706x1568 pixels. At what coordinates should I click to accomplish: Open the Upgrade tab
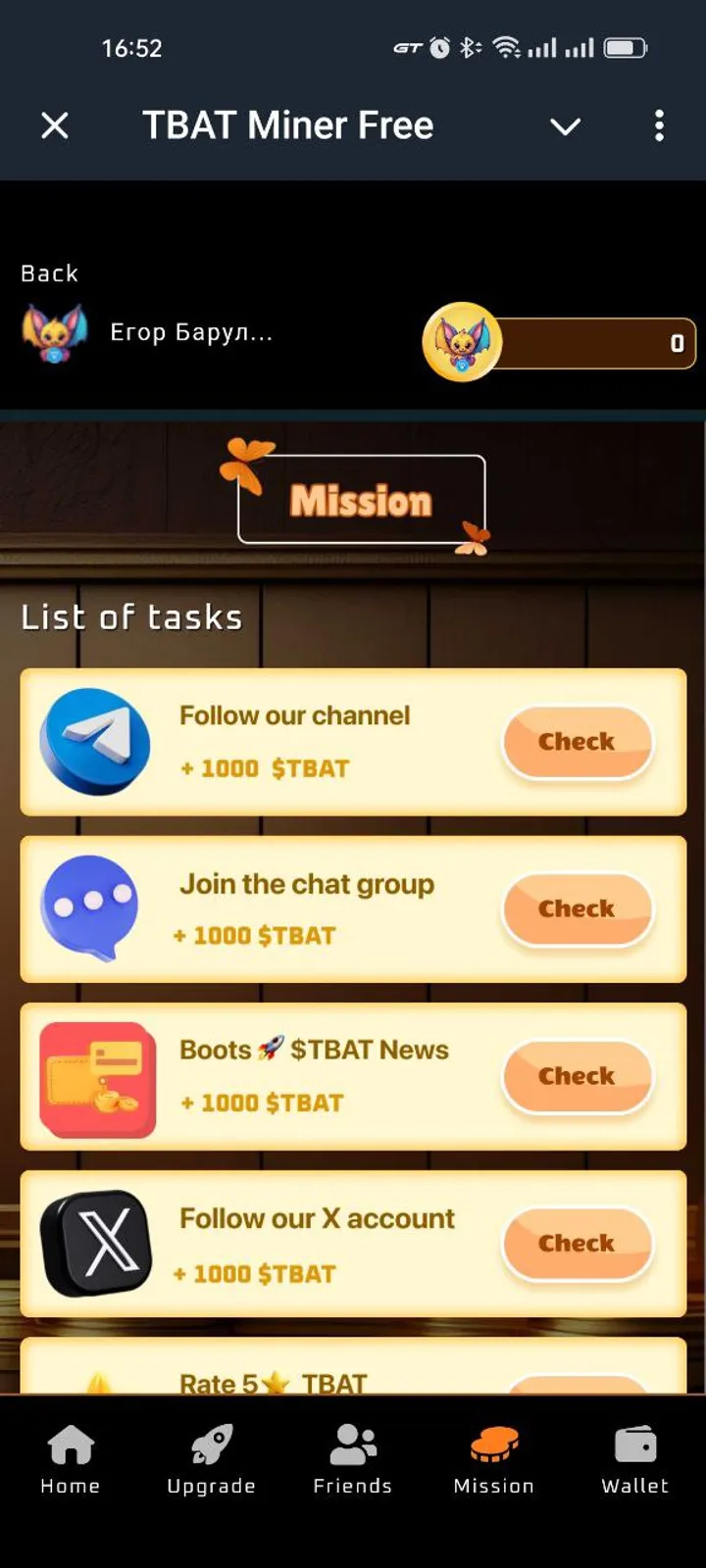coord(211,1458)
